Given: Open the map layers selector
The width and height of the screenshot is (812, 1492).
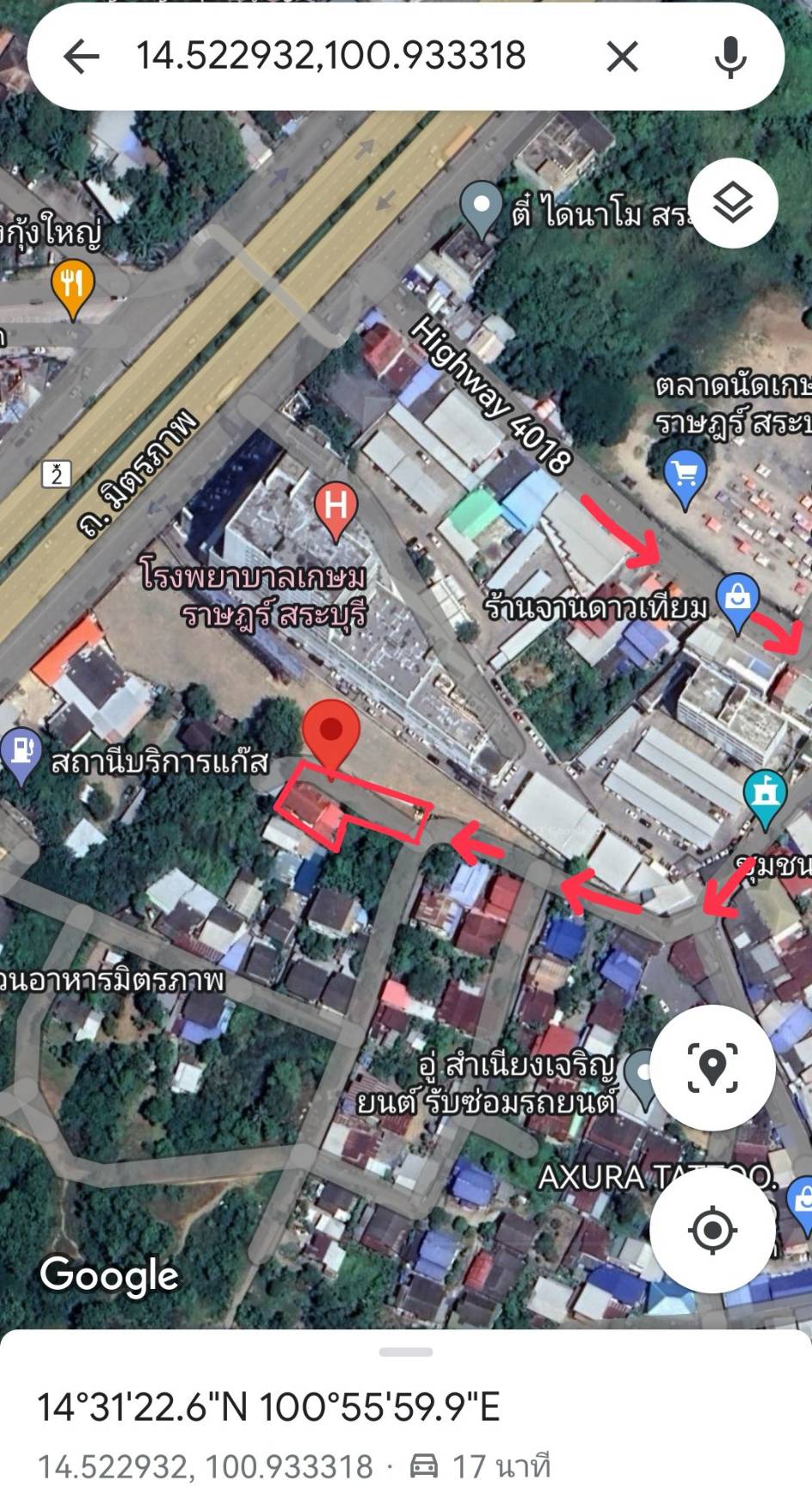Looking at the screenshot, I should [733, 204].
